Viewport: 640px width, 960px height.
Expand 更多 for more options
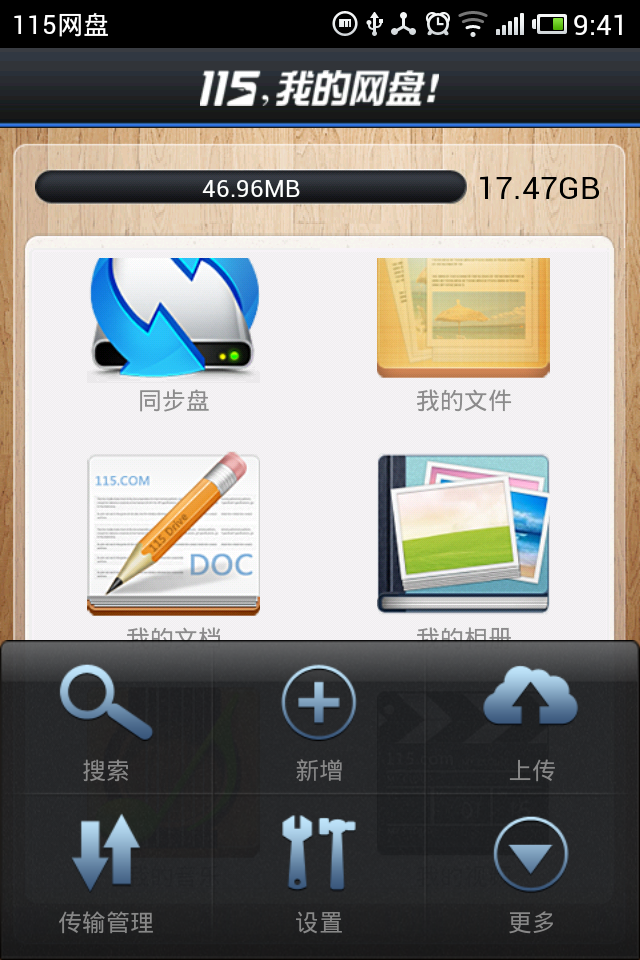point(531,872)
